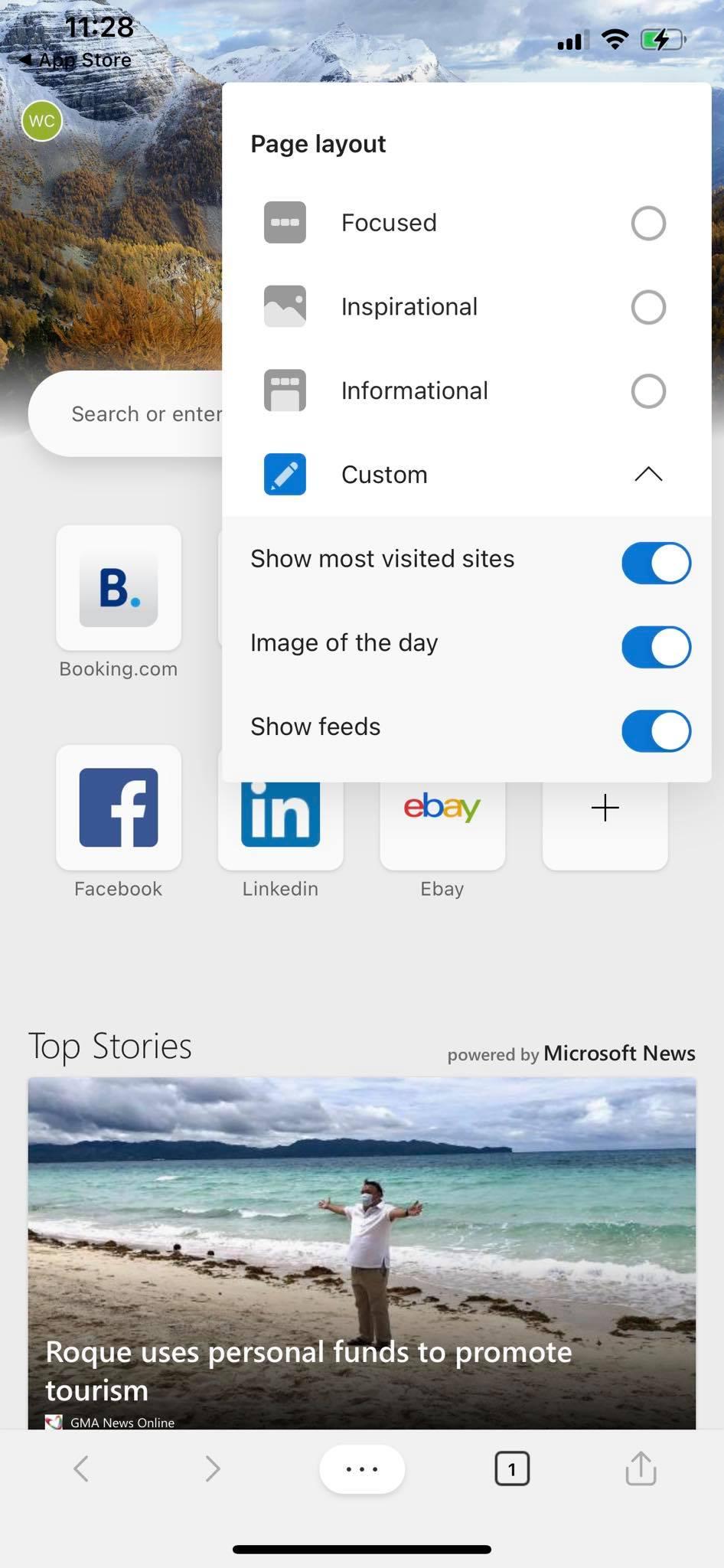This screenshot has width=724, height=1568.
Task: Return to the App Store
Action: point(77,60)
